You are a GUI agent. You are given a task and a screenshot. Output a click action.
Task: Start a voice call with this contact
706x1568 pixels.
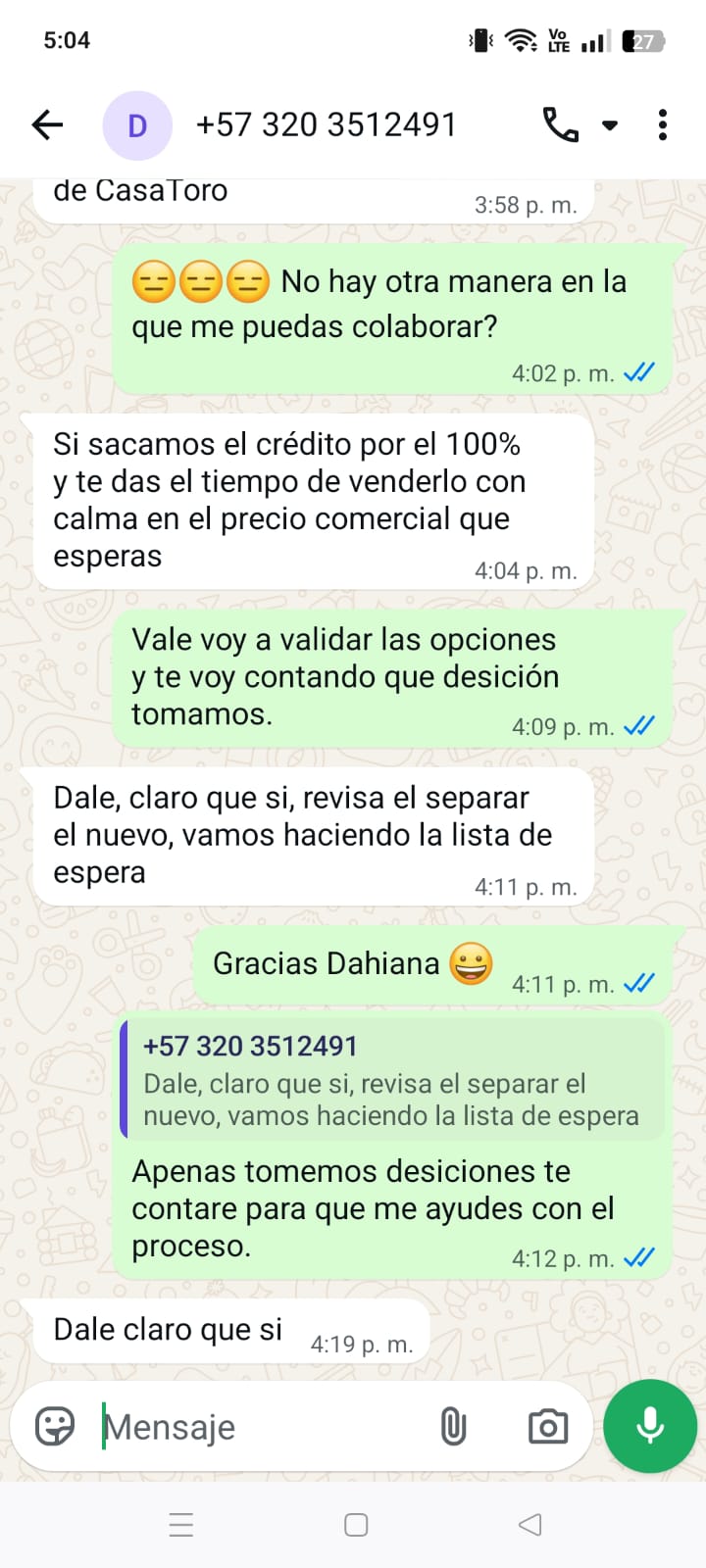[x=560, y=124]
